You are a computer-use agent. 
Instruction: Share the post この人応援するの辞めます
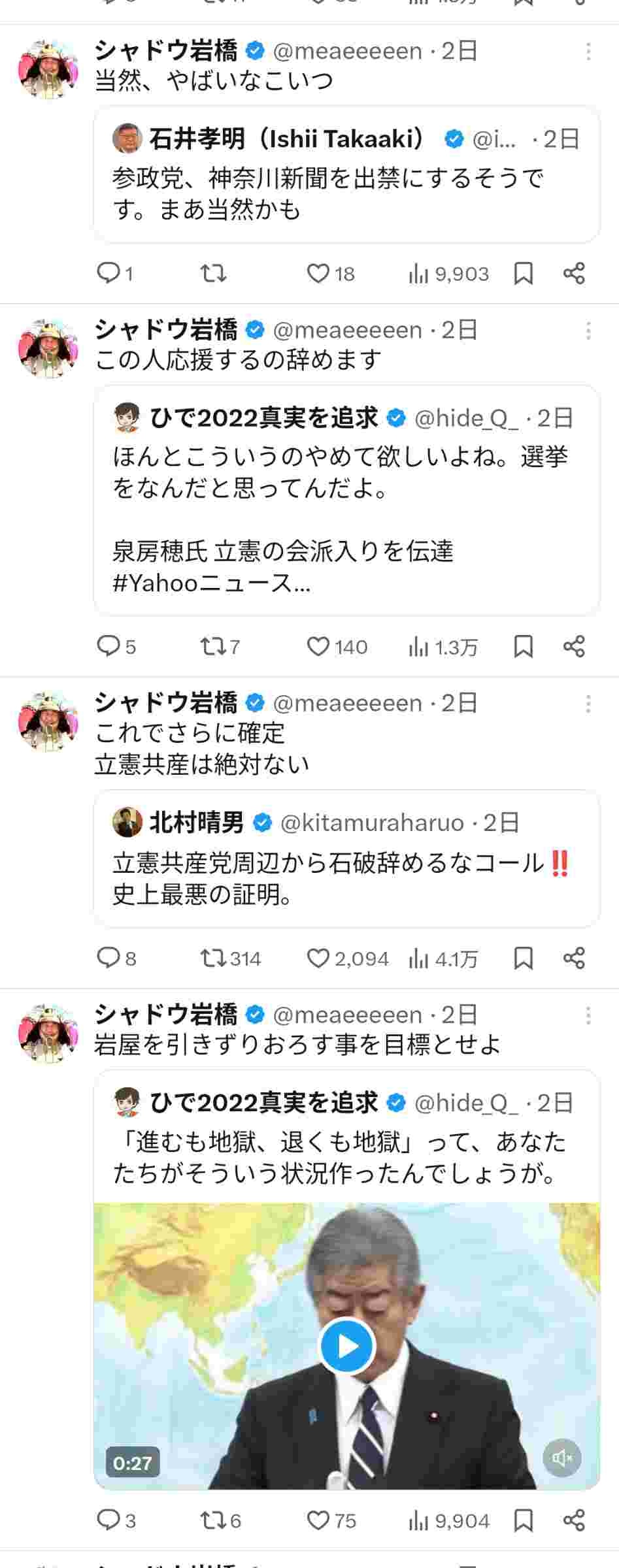pos(574,647)
